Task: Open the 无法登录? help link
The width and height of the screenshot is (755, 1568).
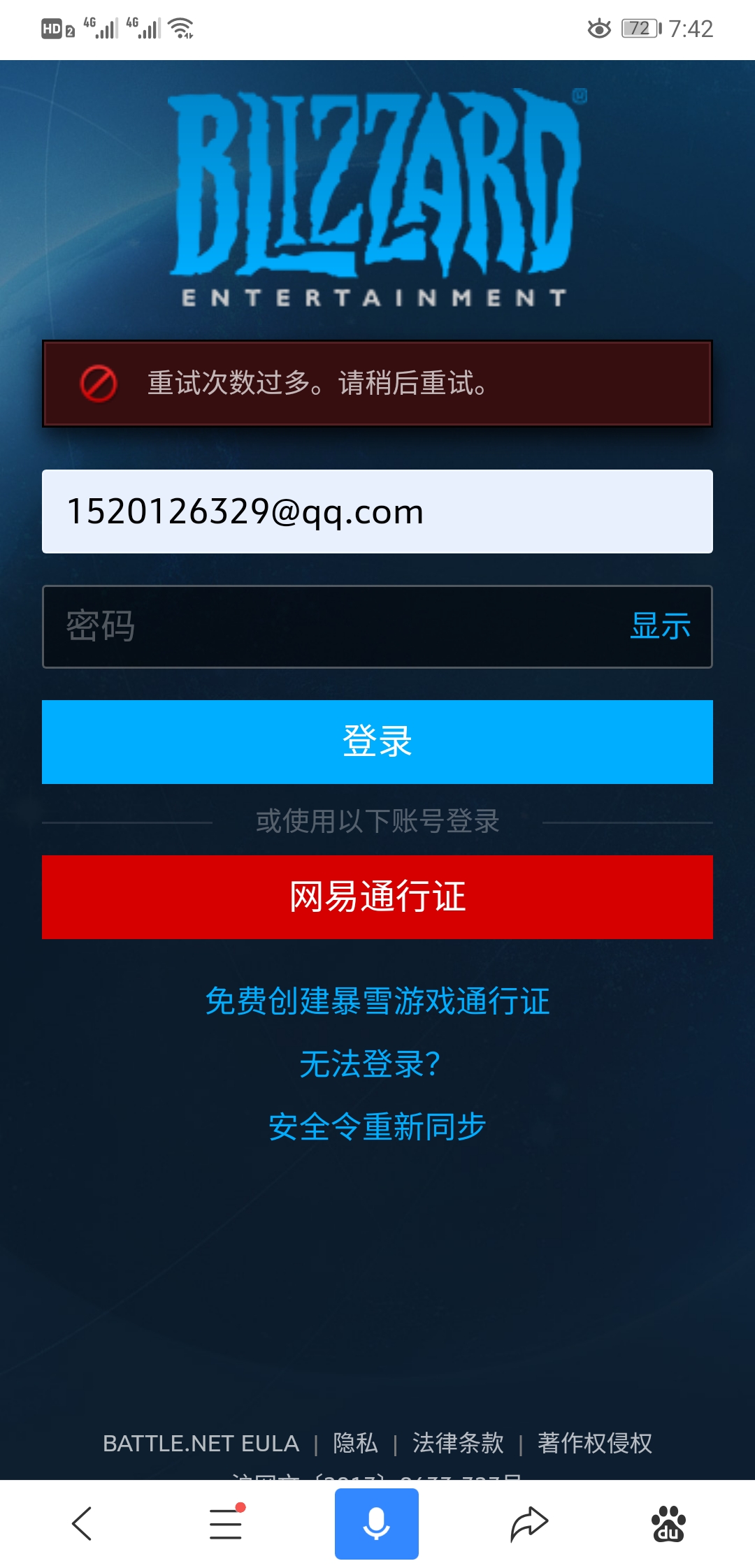Action: 371,1064
